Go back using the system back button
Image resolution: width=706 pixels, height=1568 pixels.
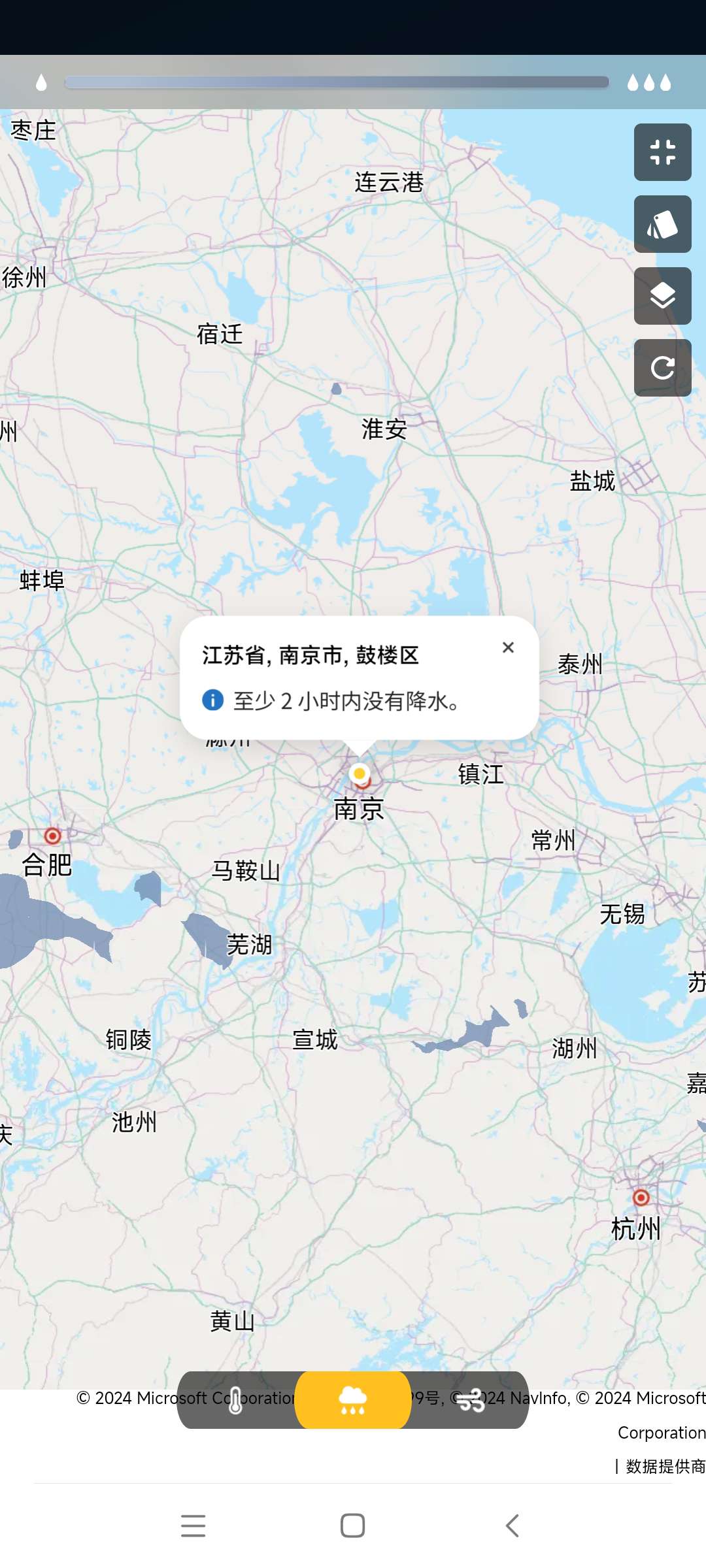pos(513,1526)
